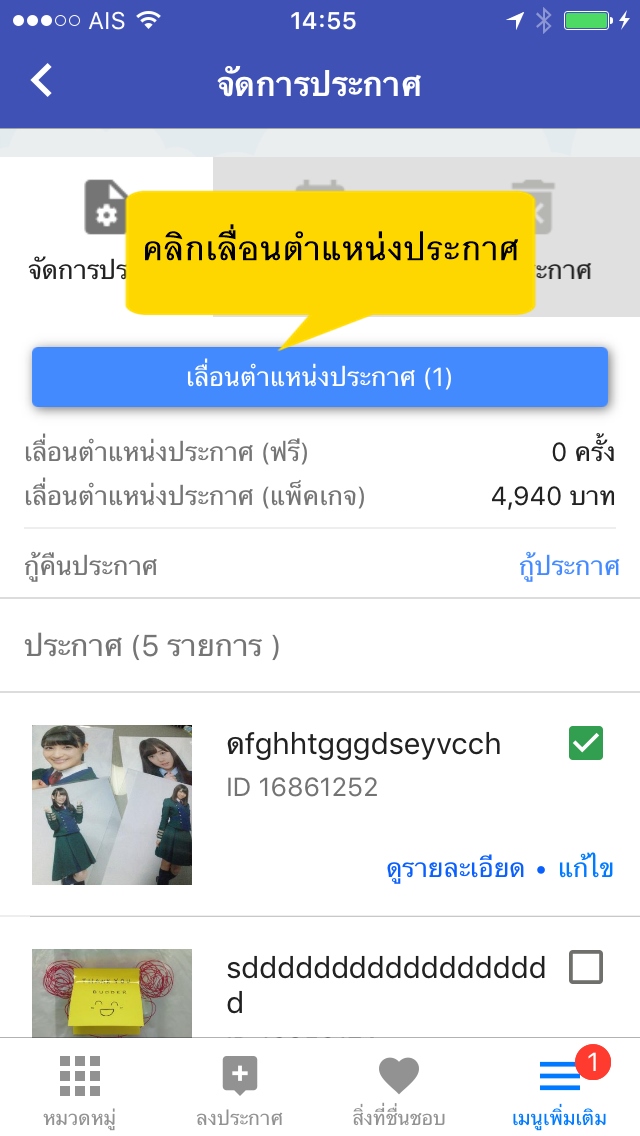Open the หมวดหมู่ categories tab
Image resolution: width=640 pixels, height=1136 pixels.
(x=79, y=1089)
